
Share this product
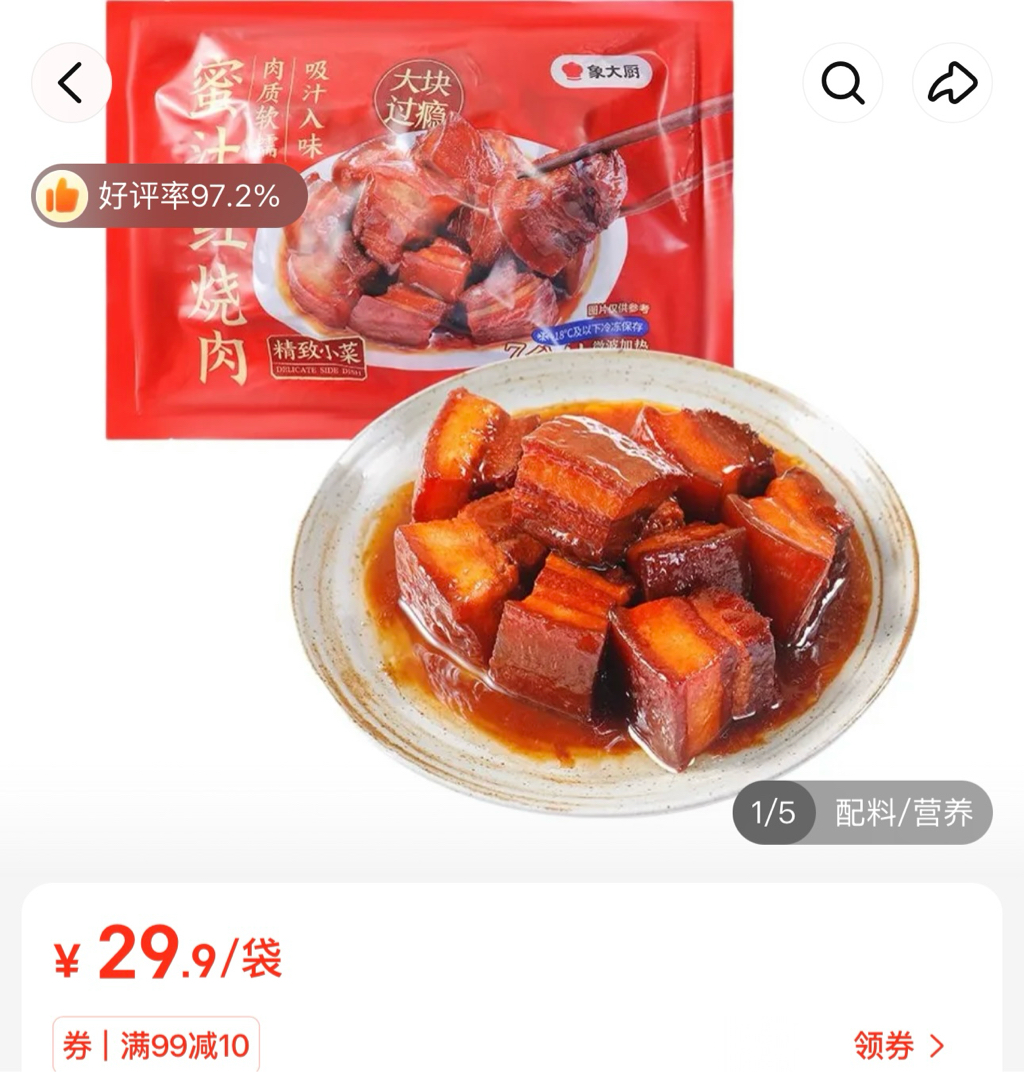coord(952,84)
